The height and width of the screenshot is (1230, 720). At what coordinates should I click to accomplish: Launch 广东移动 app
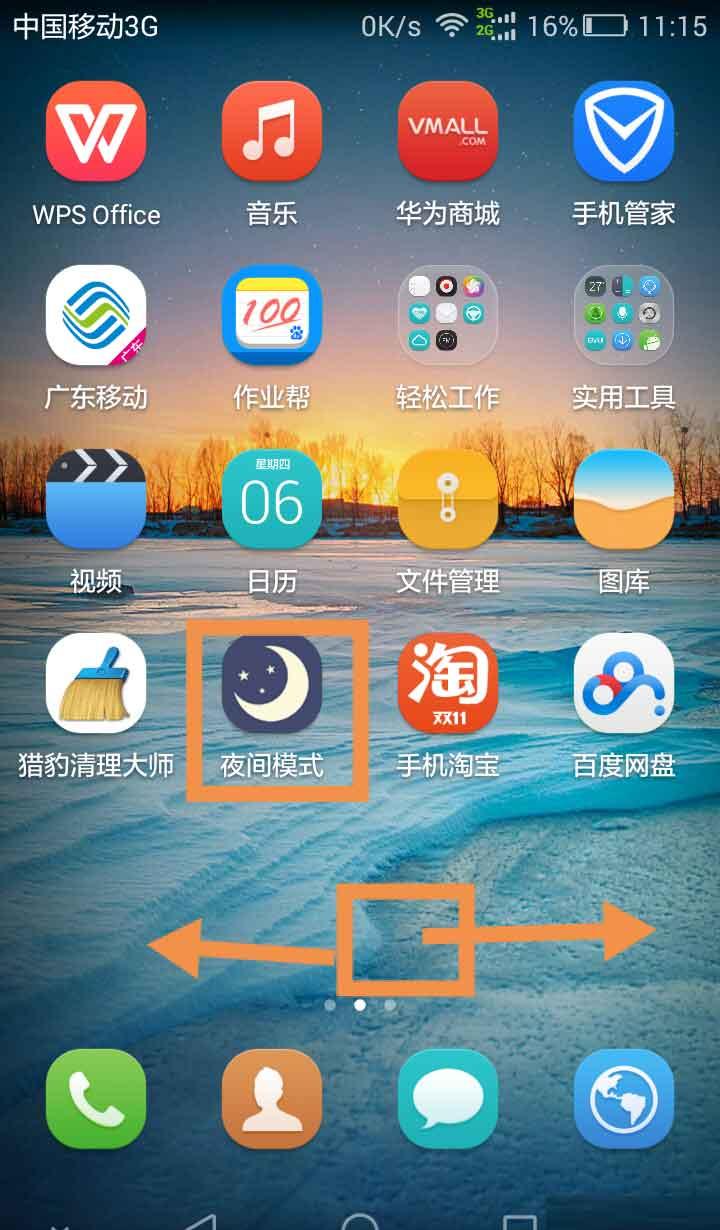pos(96,315)
